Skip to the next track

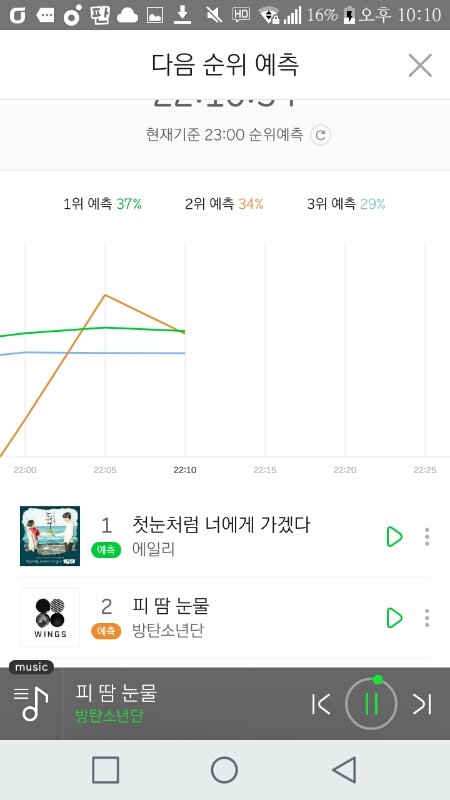tap(422, 704)
